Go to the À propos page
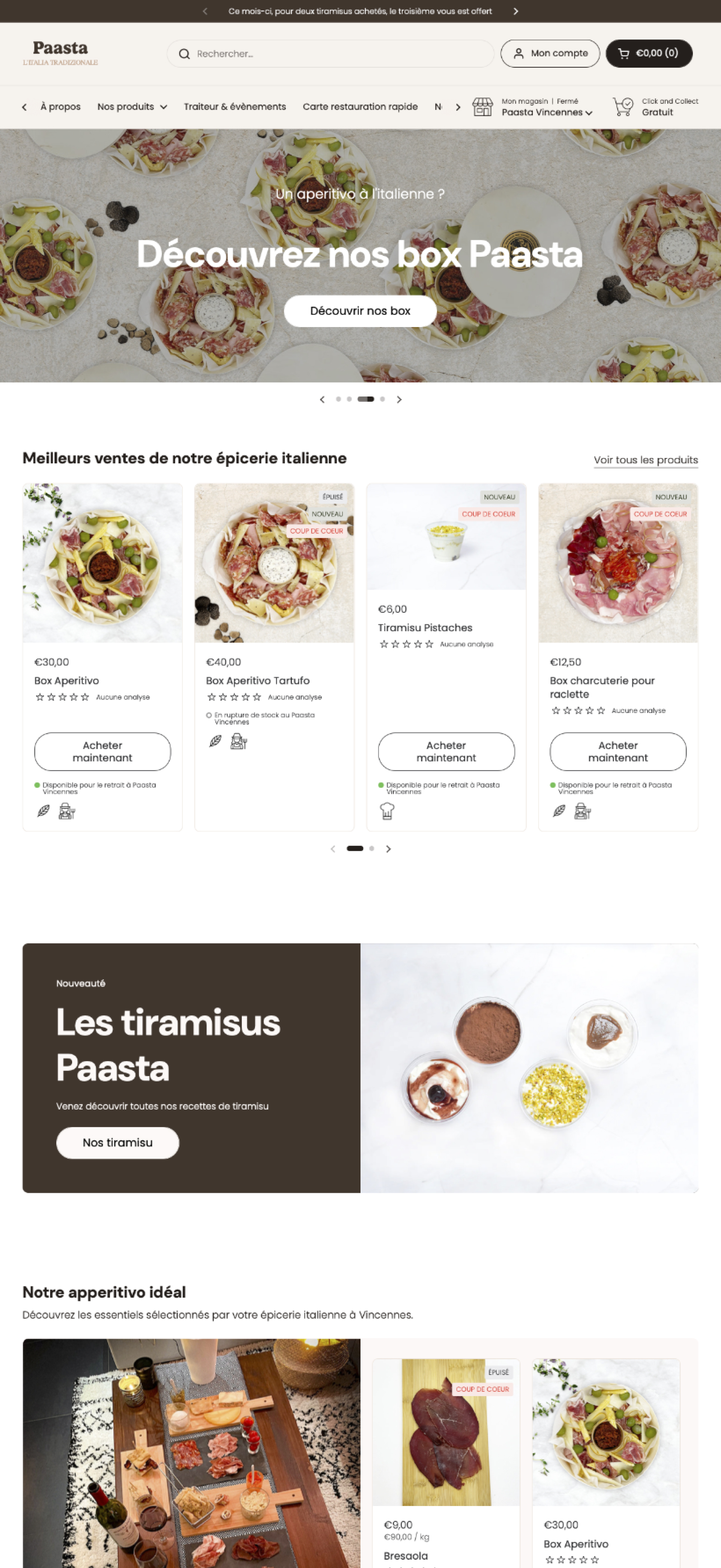The height and width of the screenshot is (1568, 721). point(60,107)
